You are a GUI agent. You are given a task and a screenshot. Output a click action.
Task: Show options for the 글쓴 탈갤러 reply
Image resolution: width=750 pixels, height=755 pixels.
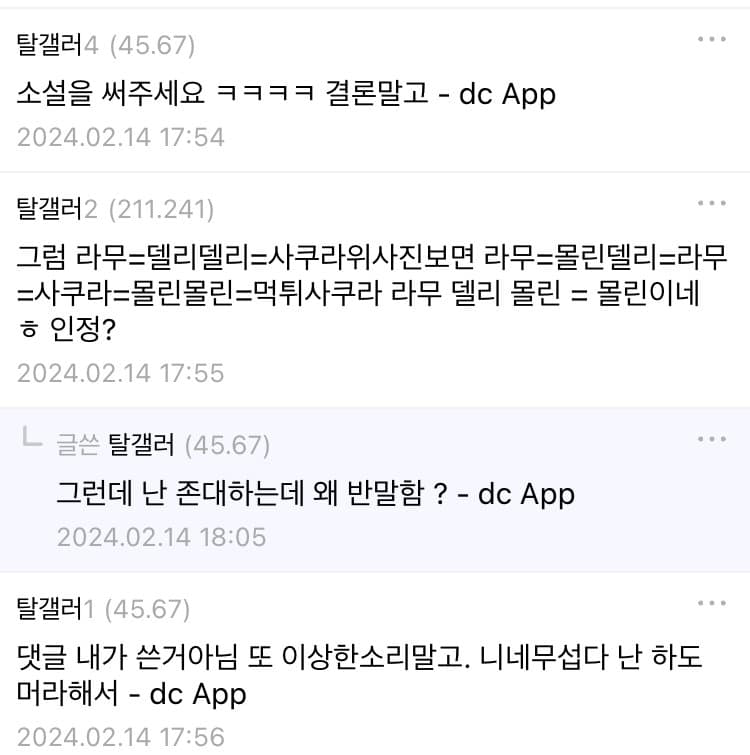pyautogui.click(x=711, y=439)
